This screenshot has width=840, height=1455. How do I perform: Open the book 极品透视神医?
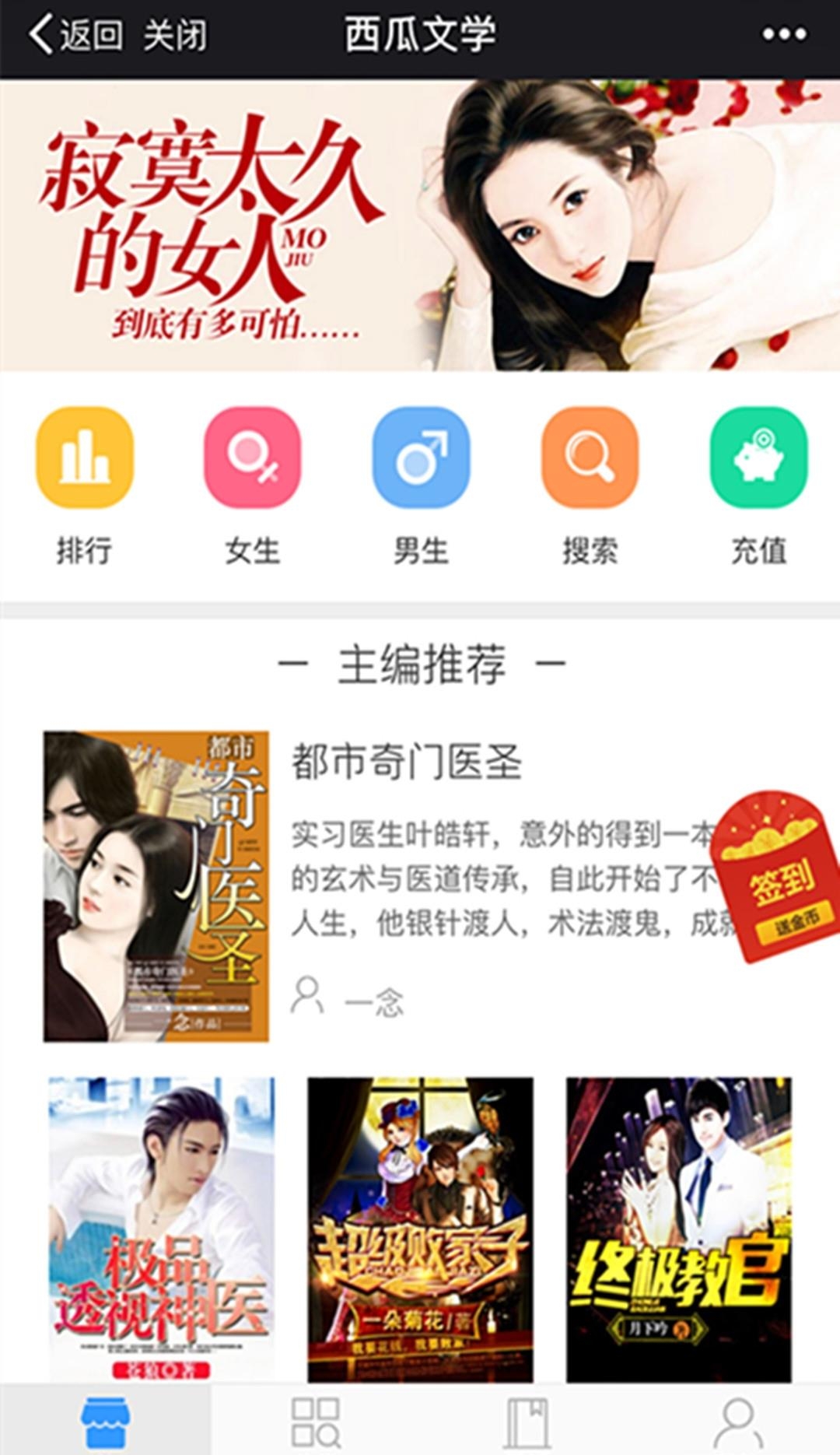tap(161, 1228)
